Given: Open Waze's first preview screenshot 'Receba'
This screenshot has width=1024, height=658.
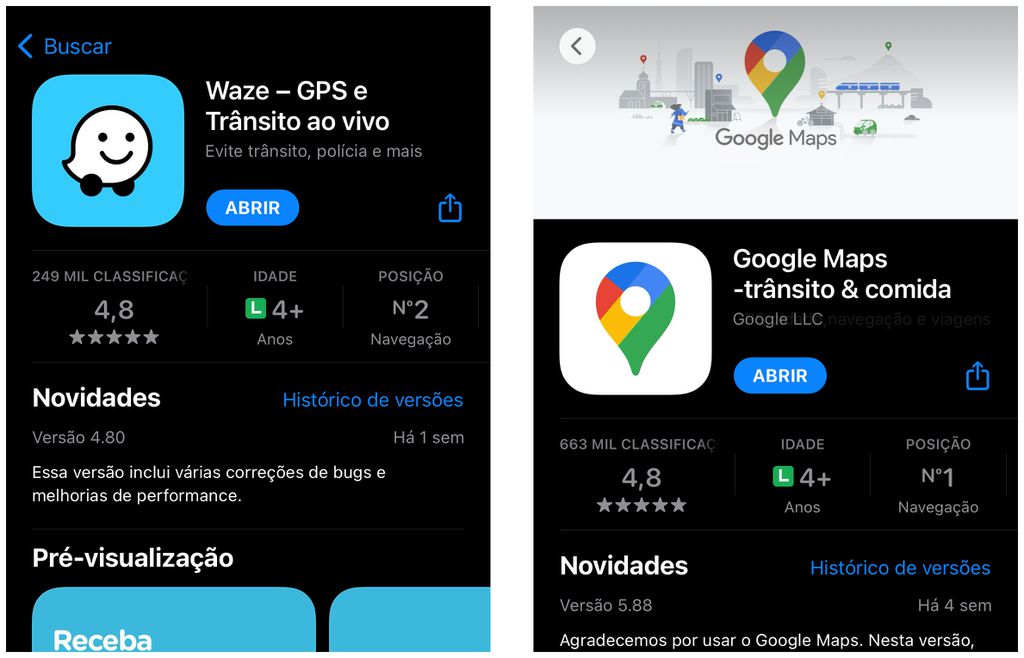Looking at the screenshot, I should pyautogui.click(x=174, y=620).
